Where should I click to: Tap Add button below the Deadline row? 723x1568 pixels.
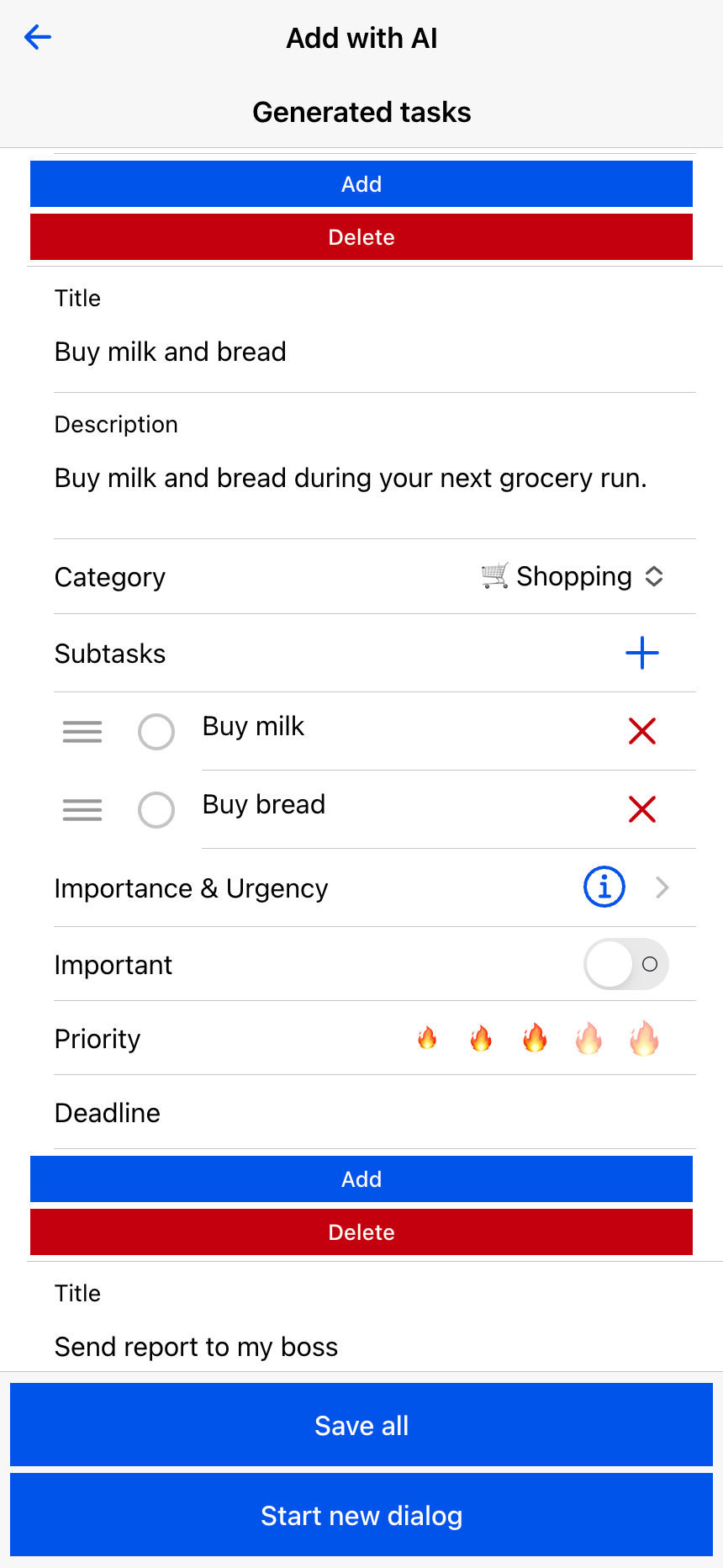[361, 1179]
